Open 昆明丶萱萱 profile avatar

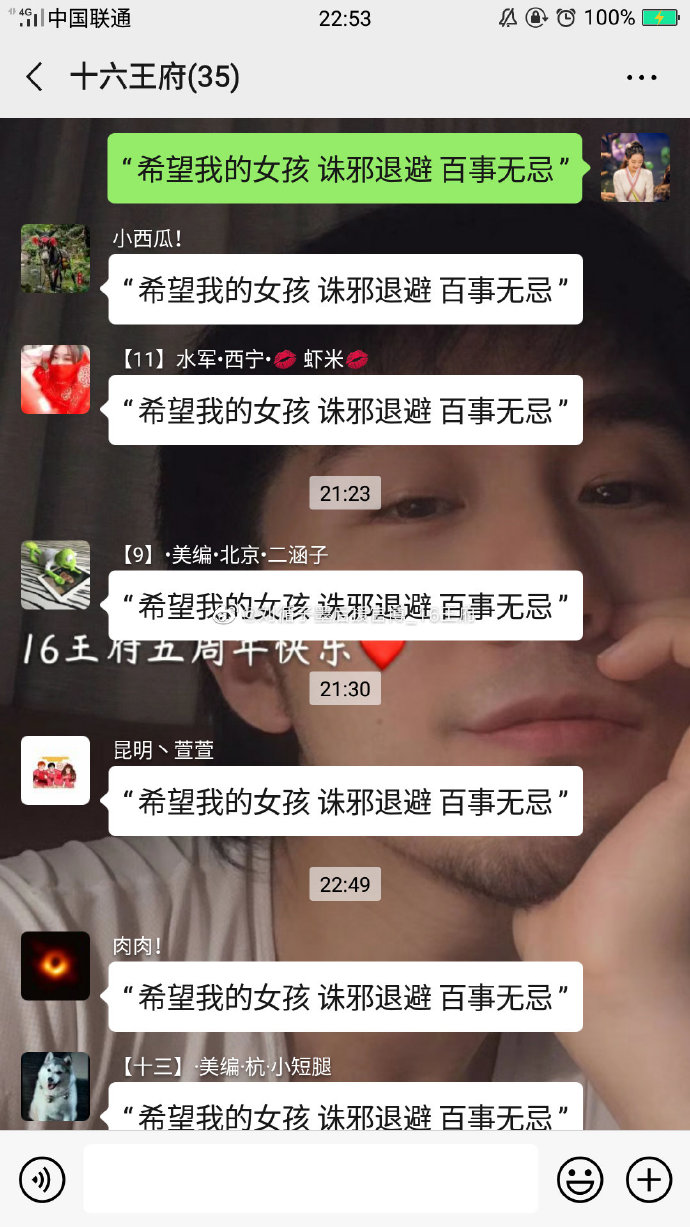pyautogui.click(x=56, y=771)
